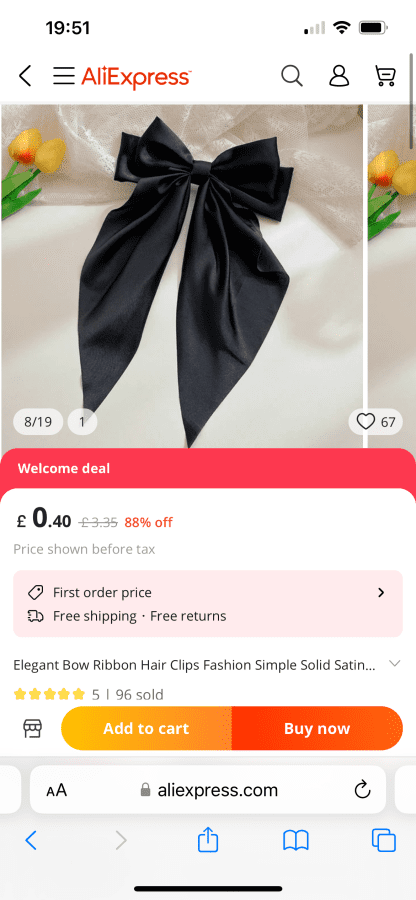
Task: Expand the product title
Action: pos(394,664)
